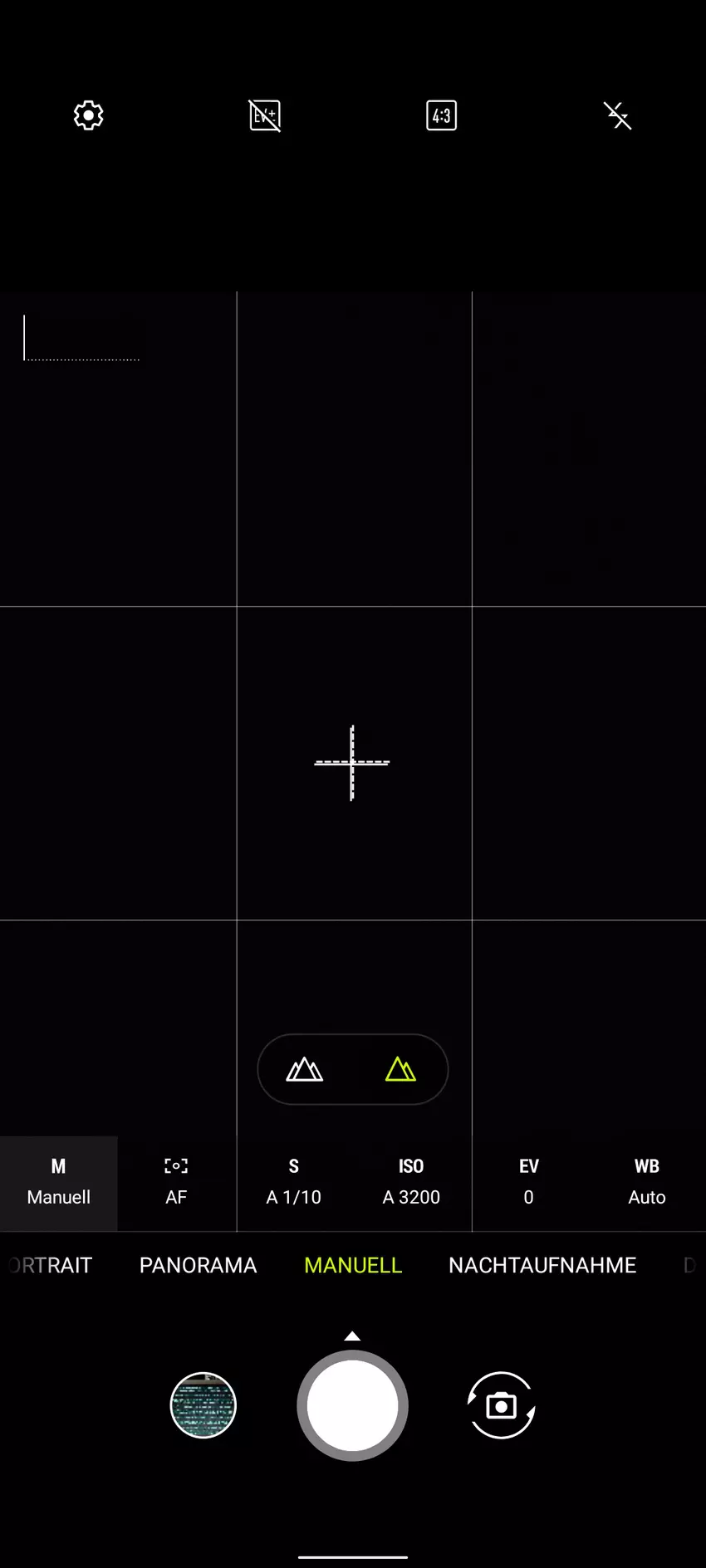Expand the arrow above the shutter

click(x=352, y=1336)
